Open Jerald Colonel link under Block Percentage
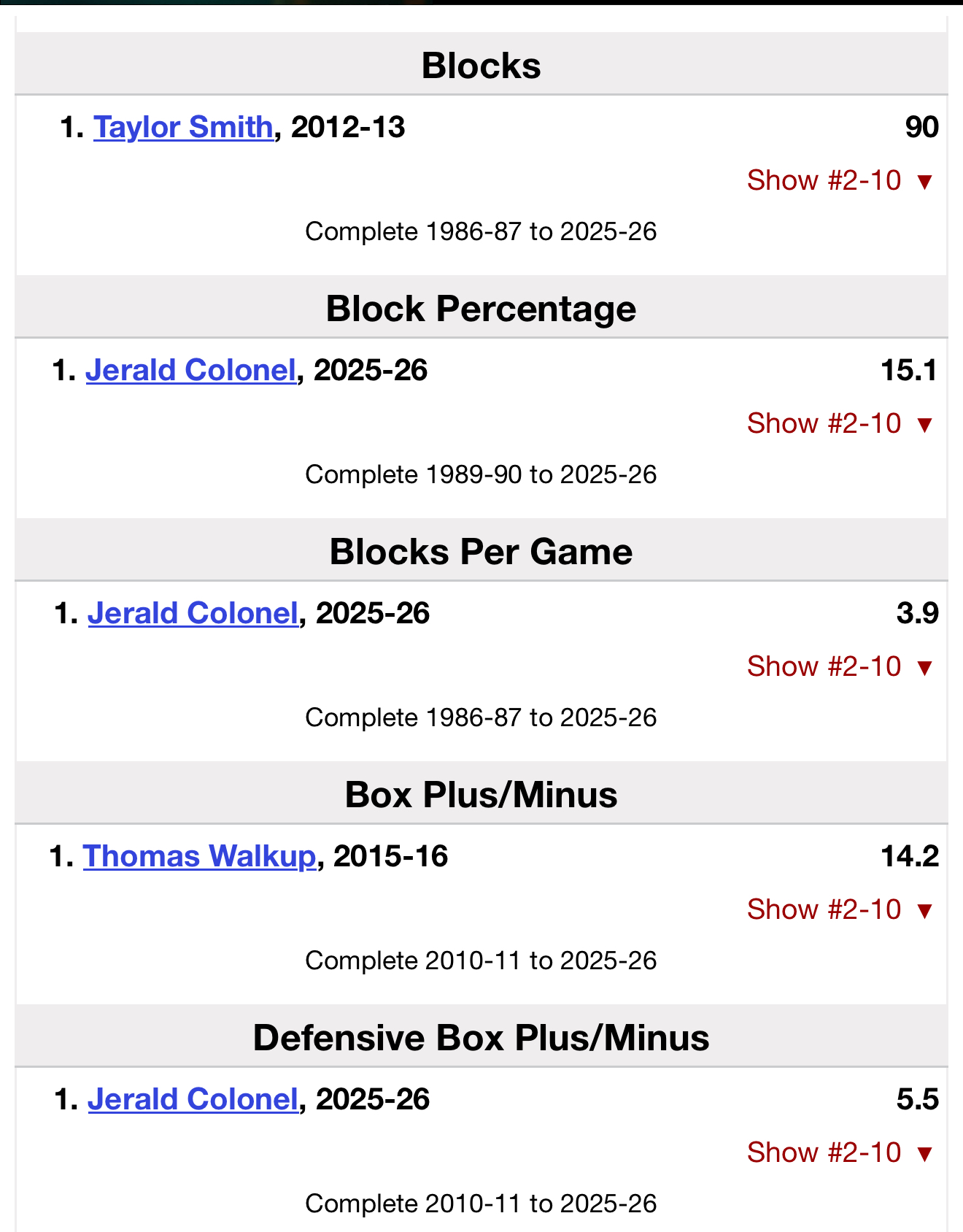This screenshot has height=1232, width=963. point(191,370)
